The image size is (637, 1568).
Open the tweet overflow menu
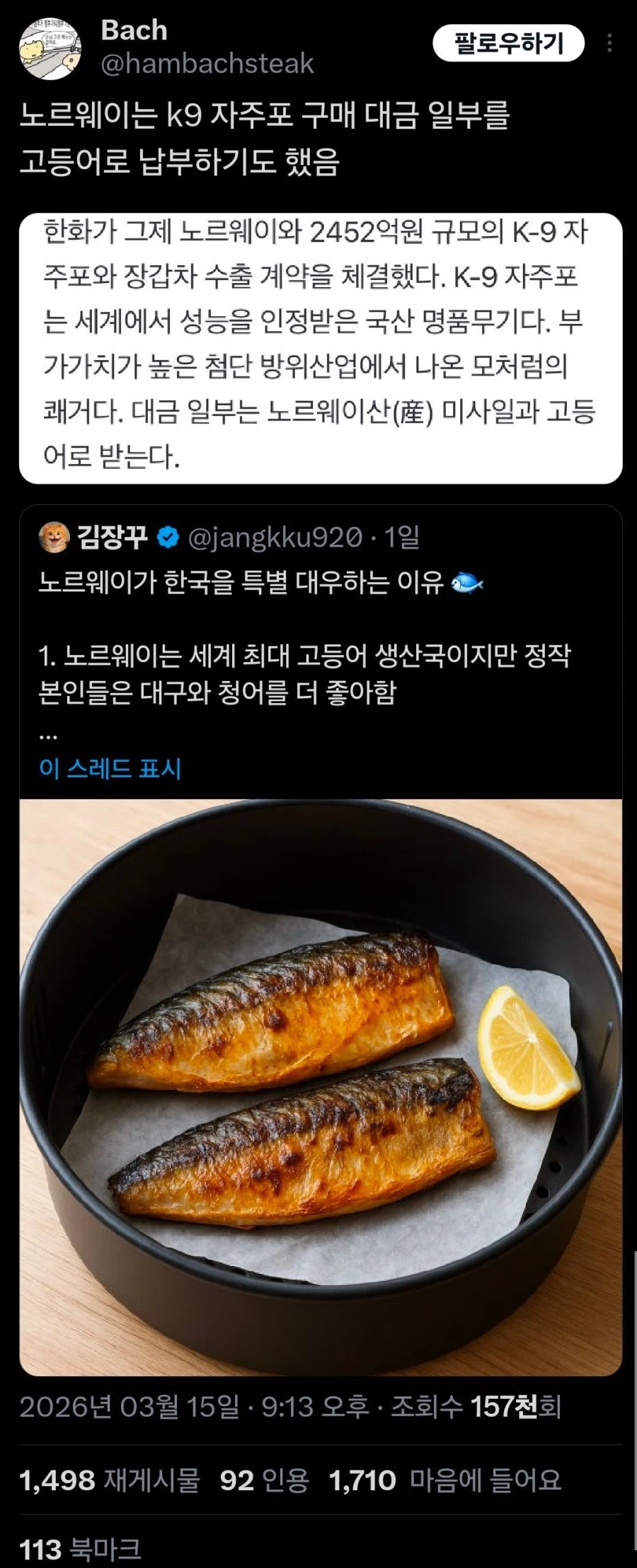pos(609,44)
